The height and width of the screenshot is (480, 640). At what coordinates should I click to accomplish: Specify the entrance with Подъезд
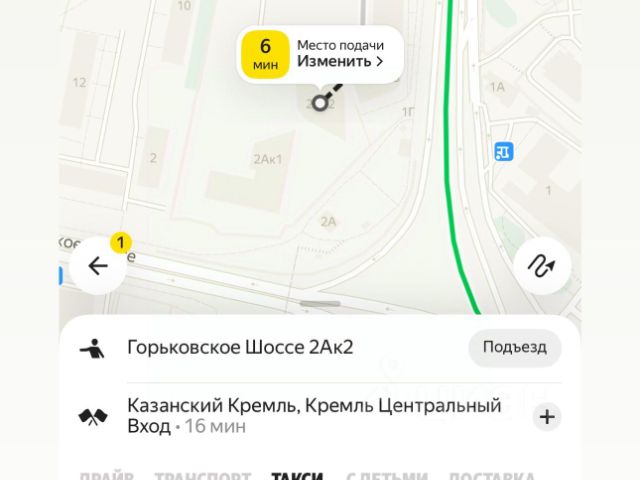[515, 348]
